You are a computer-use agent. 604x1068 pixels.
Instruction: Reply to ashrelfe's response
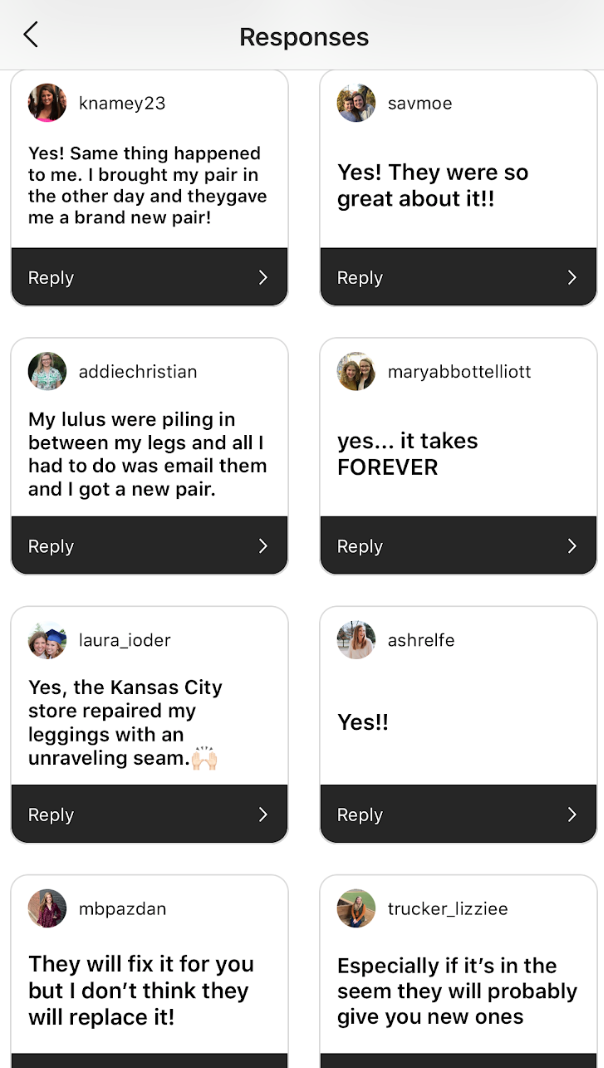coord(458,814)
